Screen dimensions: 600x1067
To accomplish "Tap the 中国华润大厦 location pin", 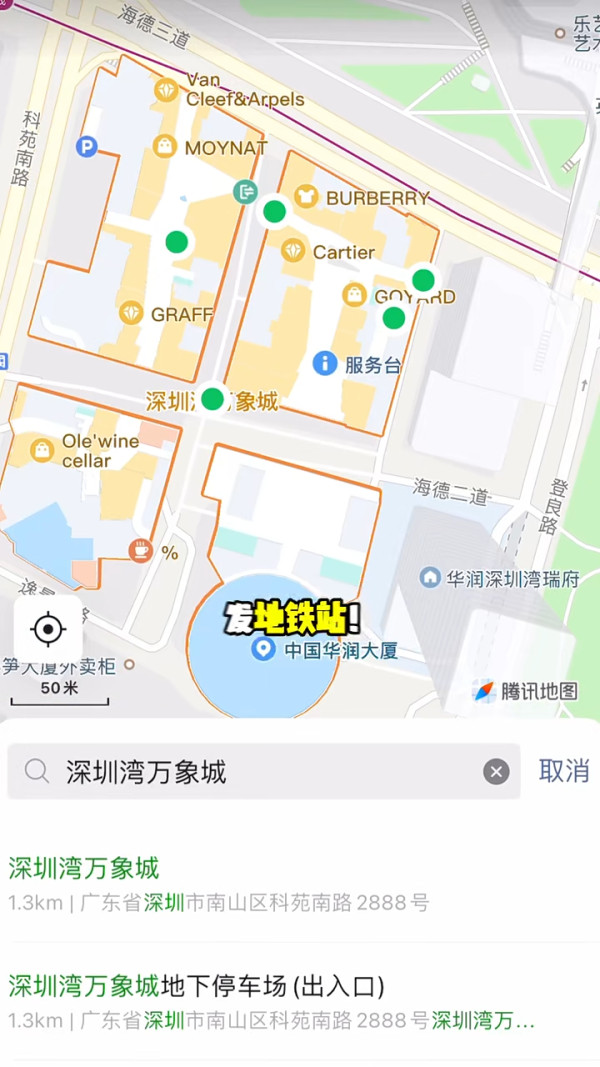I will (264, 650).
